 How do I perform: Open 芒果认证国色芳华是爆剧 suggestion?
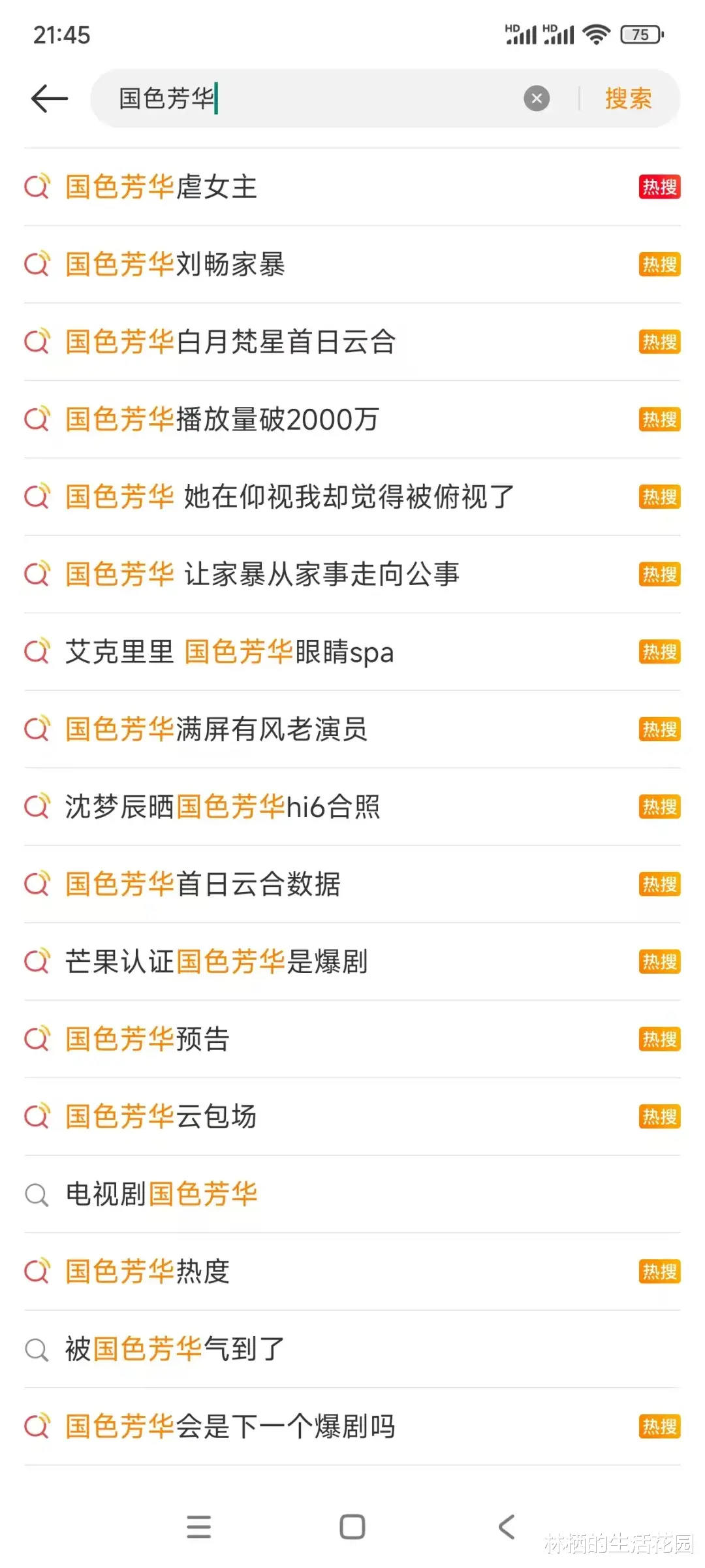[x=217, y=962]
